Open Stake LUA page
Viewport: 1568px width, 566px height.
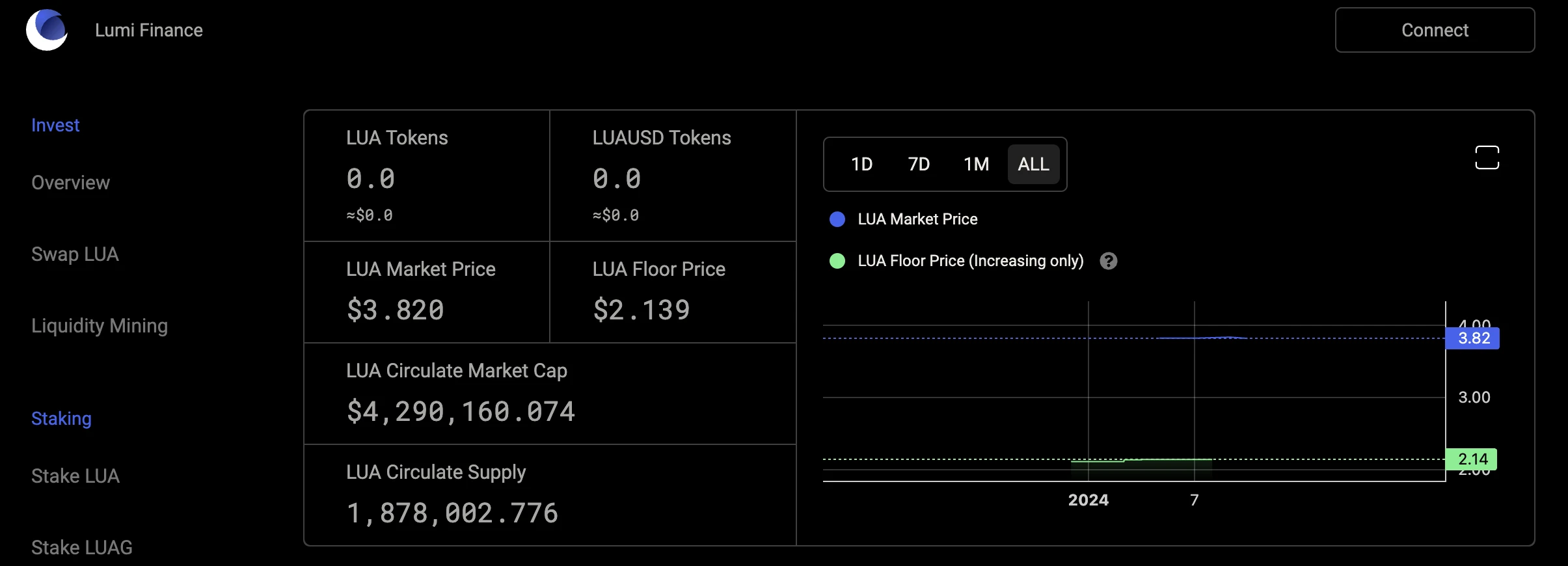[75, 476]
